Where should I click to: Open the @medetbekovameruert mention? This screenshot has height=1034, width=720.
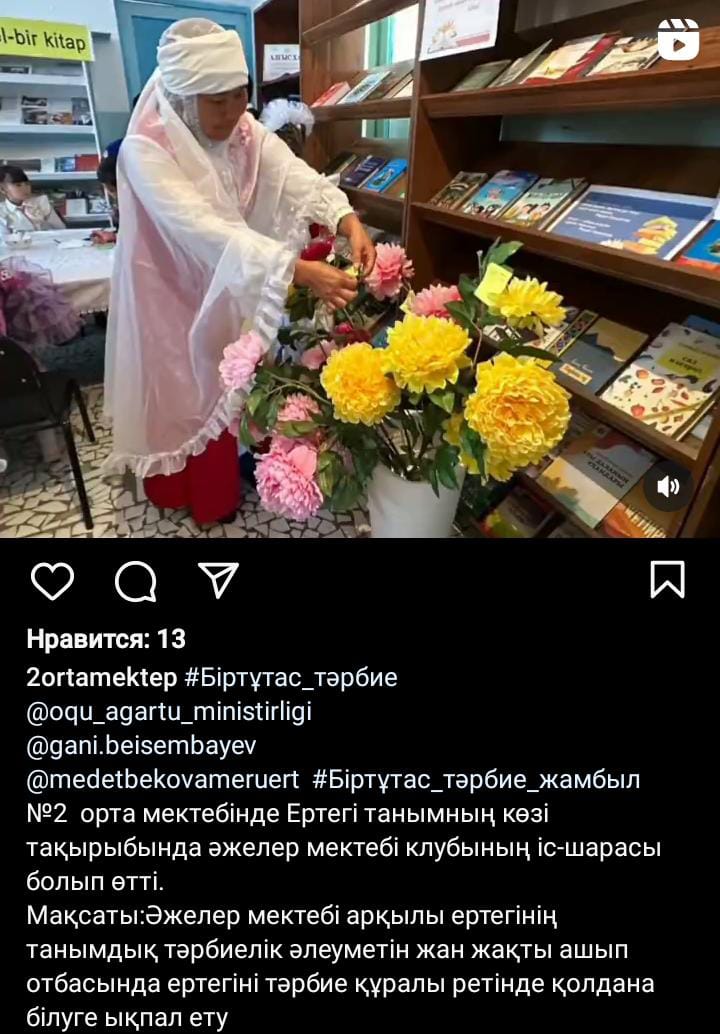(x=163, y=779)
